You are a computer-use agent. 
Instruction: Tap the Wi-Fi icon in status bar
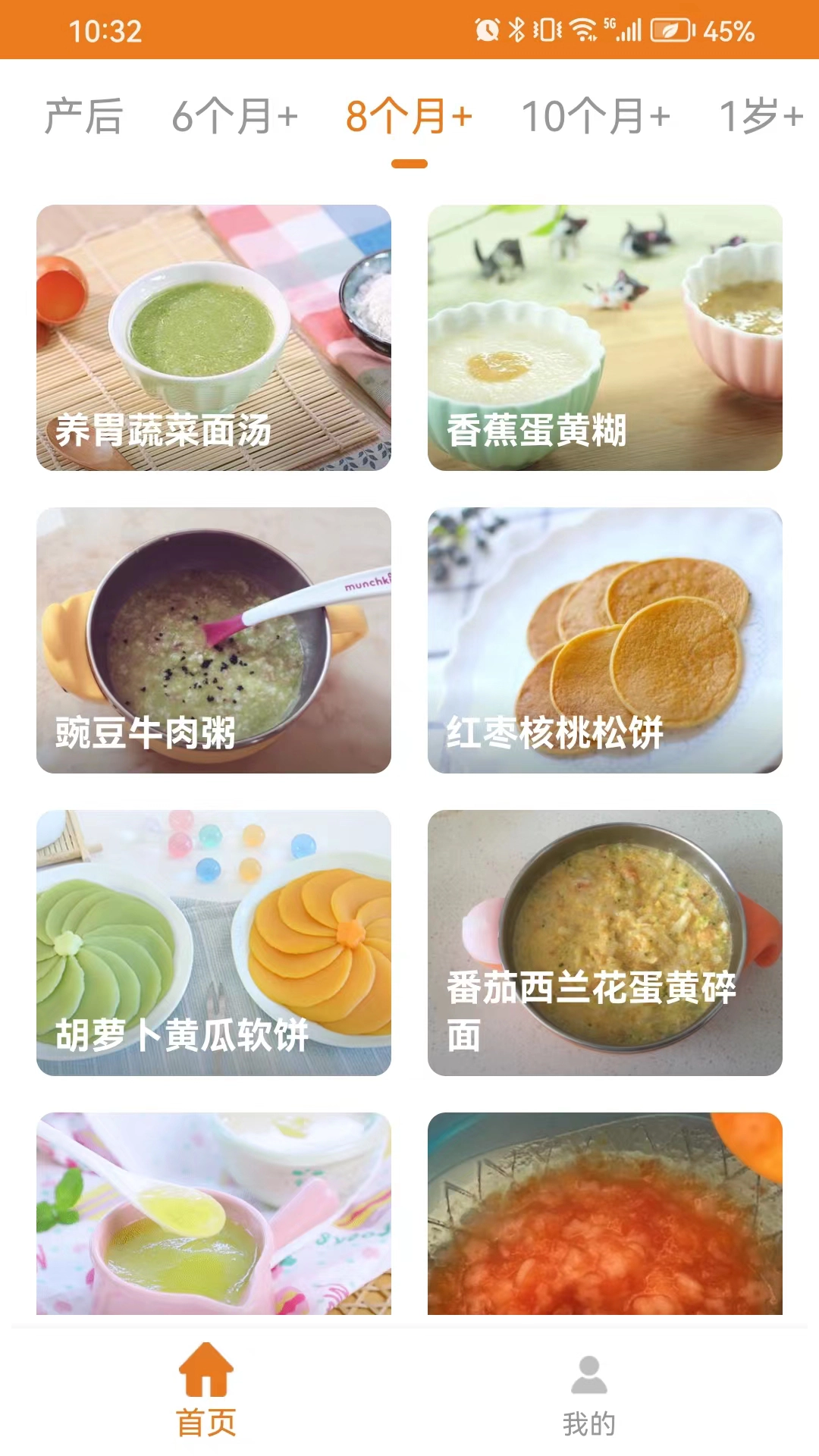point(582,29)
